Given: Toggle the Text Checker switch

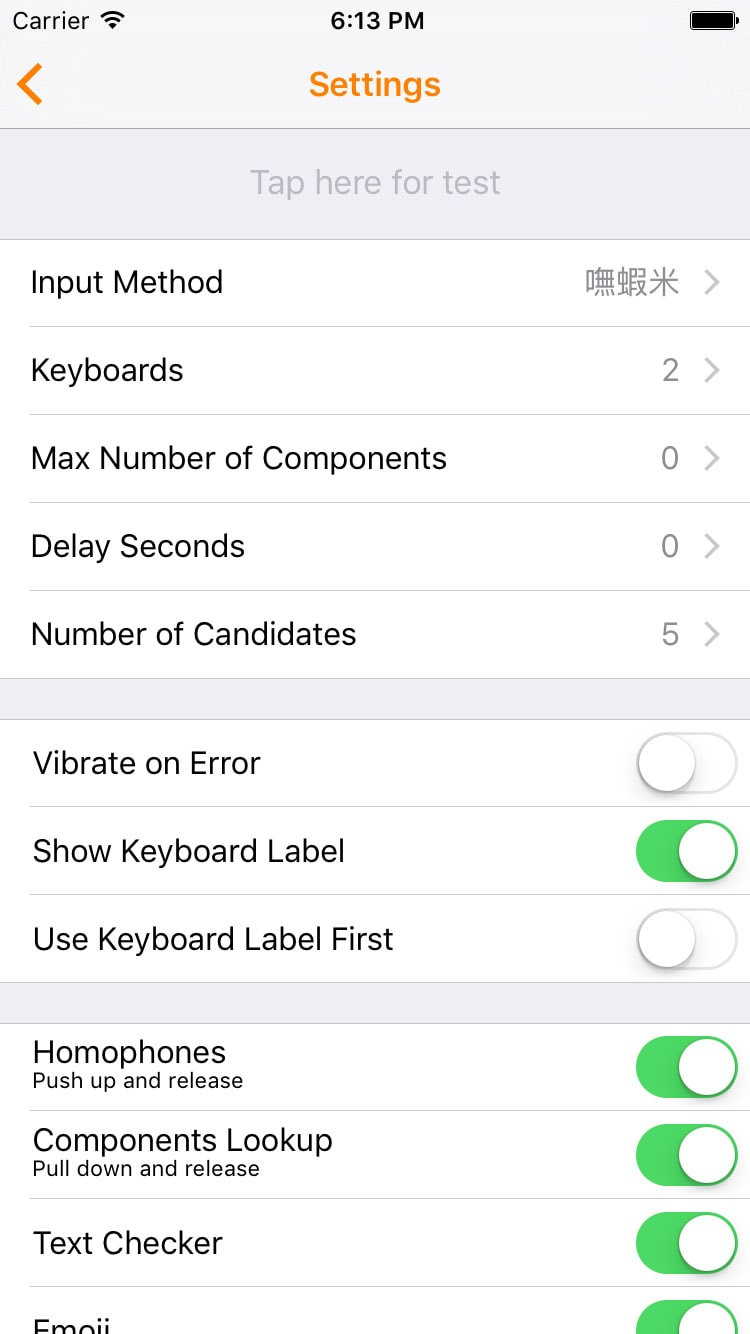Looking at the screenshot, I should click(x=686, y=1243).
